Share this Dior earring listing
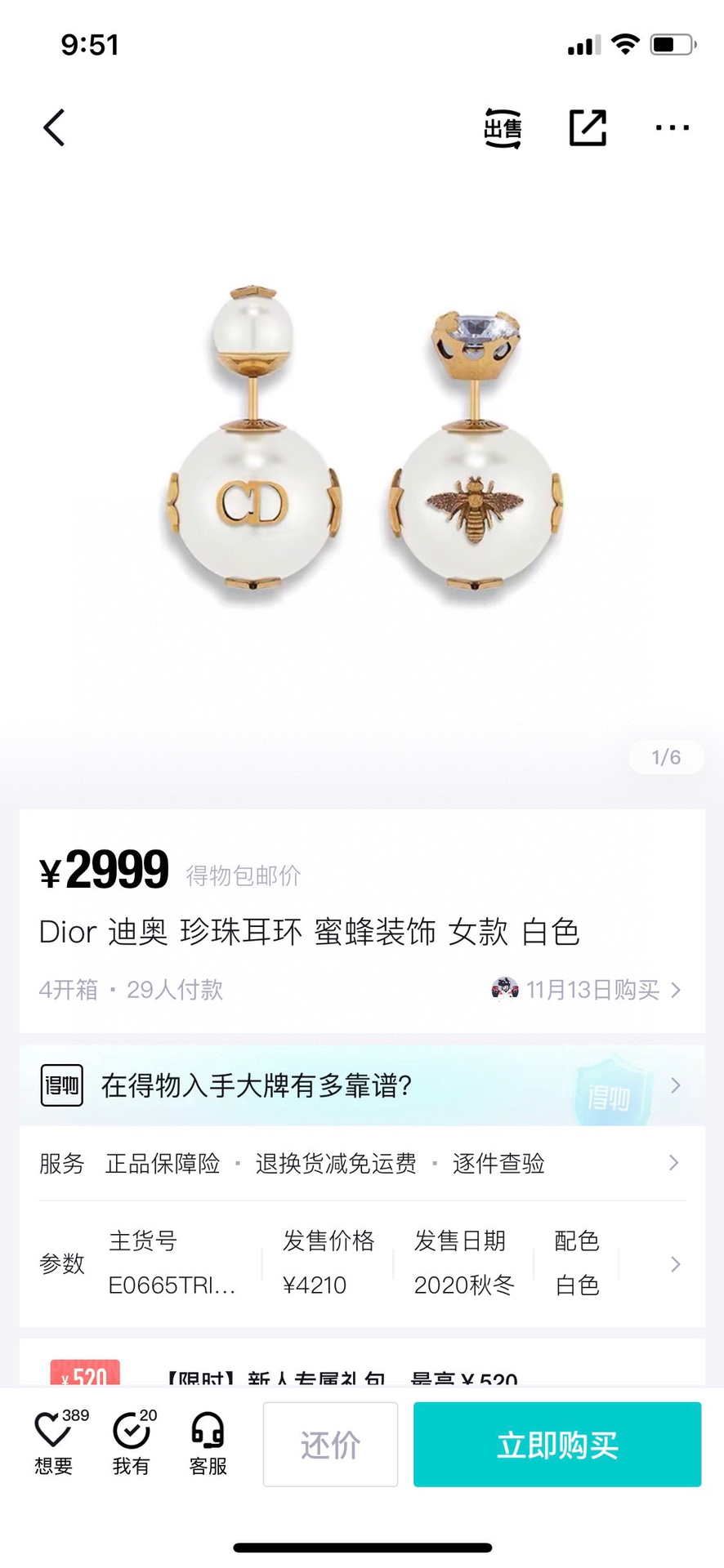Image resolution: width=724 pixels, height=1568 pixels. point(588,127)
